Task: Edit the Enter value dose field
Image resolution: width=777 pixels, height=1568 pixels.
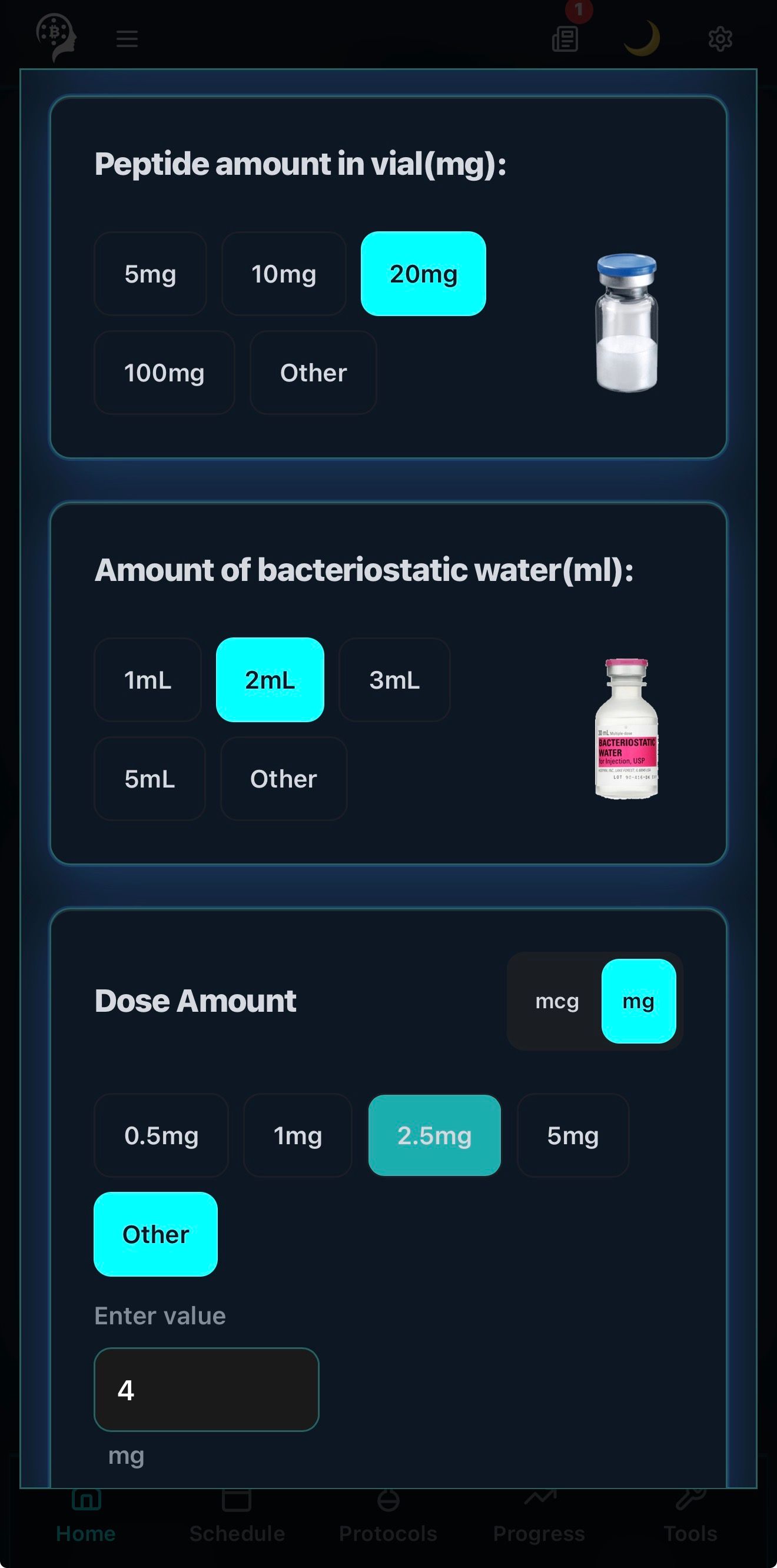Action: click(x=206, y=1390)
